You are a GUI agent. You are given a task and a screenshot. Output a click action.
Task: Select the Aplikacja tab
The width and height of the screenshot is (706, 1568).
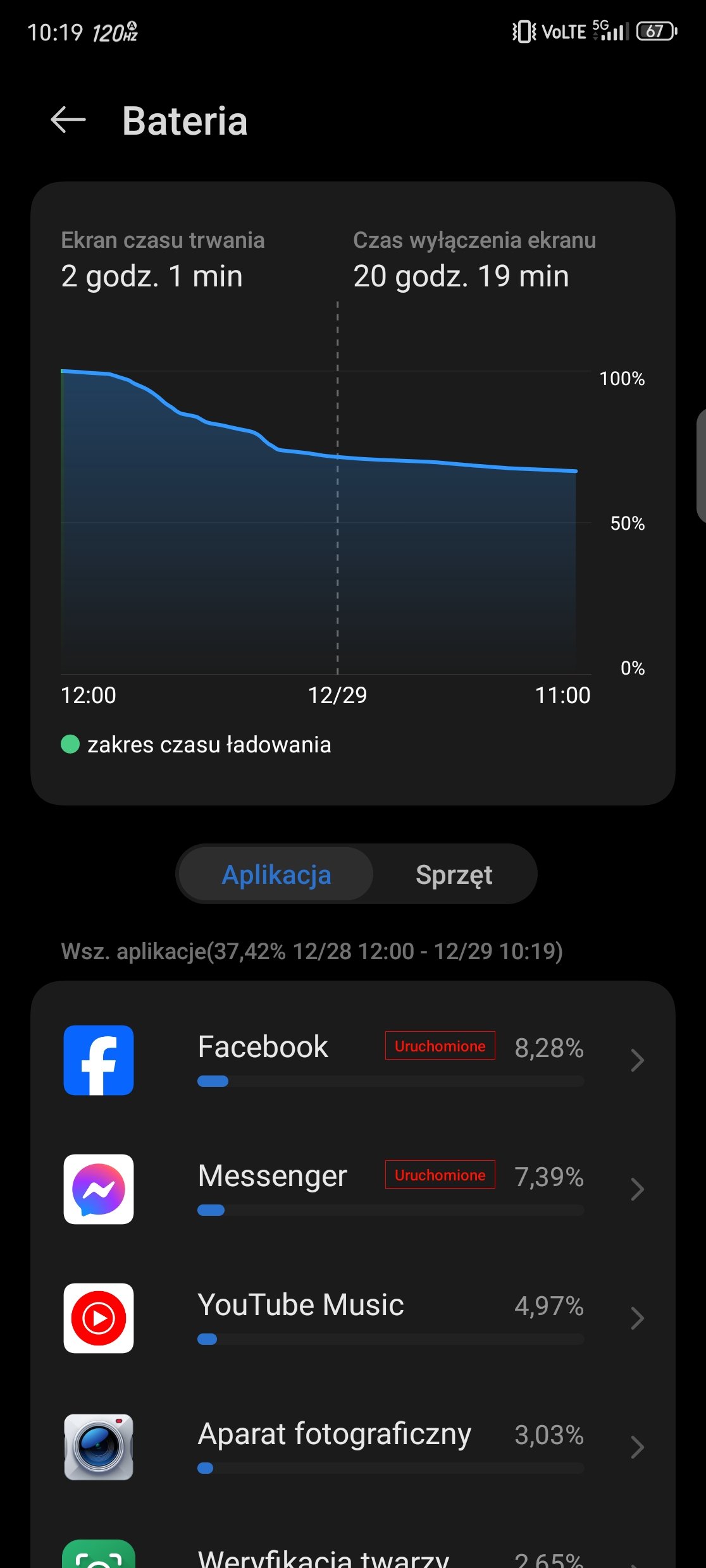(276, 874)
